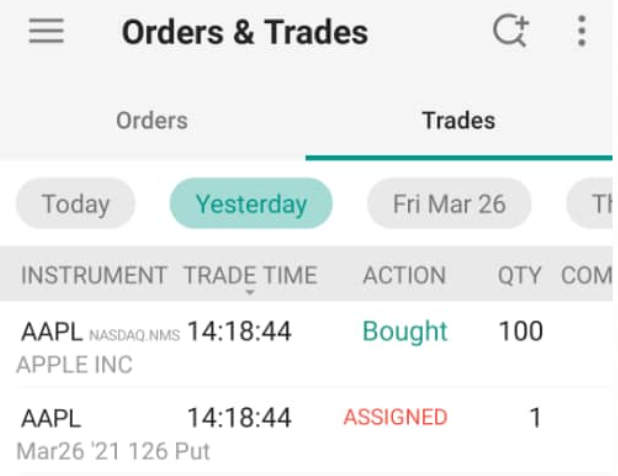Viewport: 618px width, 476px height.
Task: Switch to the Orders tab
Action: pyautogui.click(x=152, y=121)
